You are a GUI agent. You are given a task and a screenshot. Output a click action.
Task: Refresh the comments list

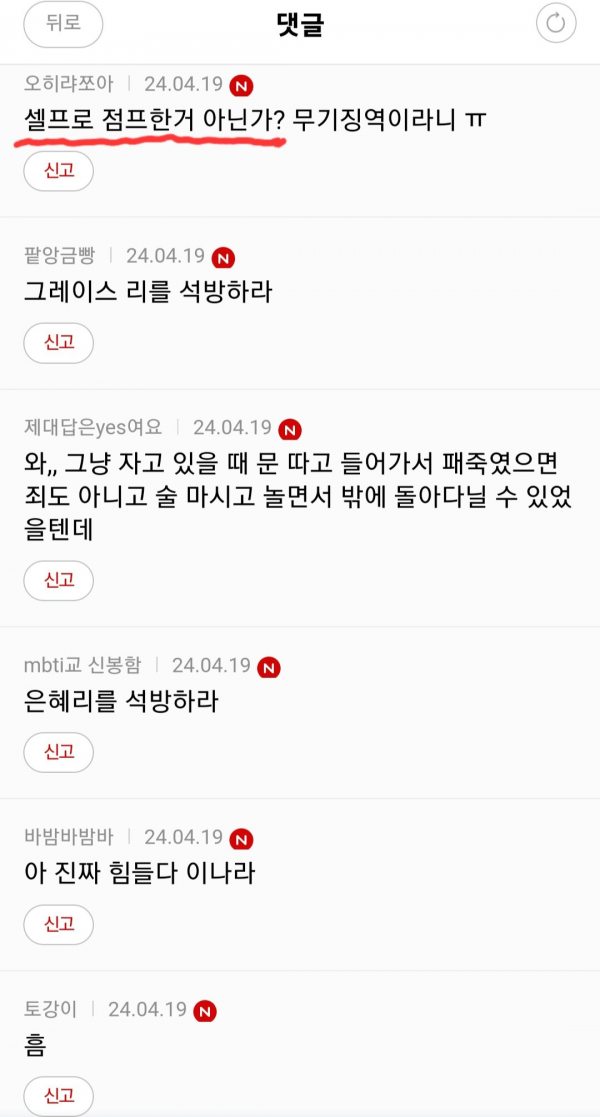click(x=556, y=24)
